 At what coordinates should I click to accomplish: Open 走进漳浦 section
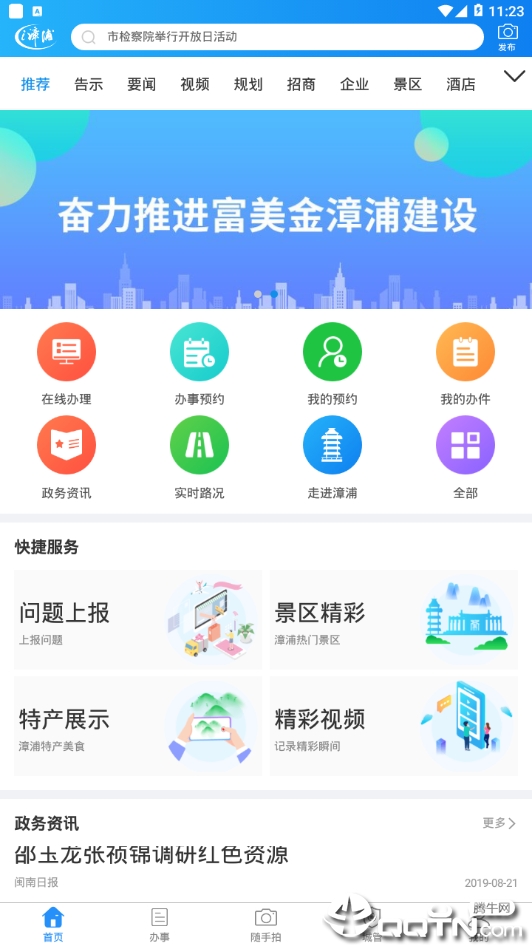click(332, 458)
